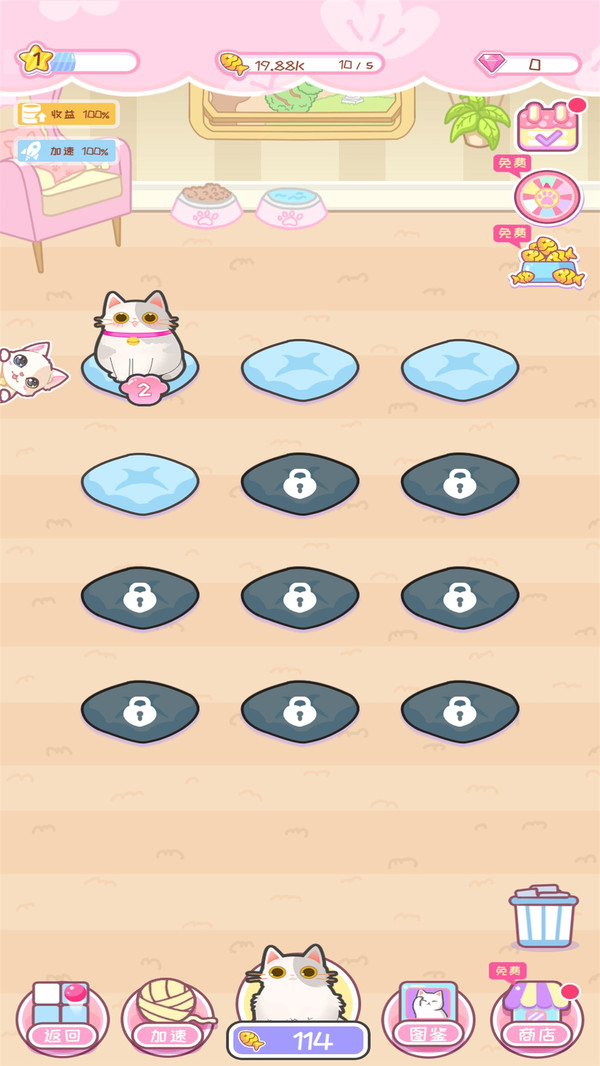Open the daily check-in calendar
The image size is (600, 1066).
tap(548, 128)
